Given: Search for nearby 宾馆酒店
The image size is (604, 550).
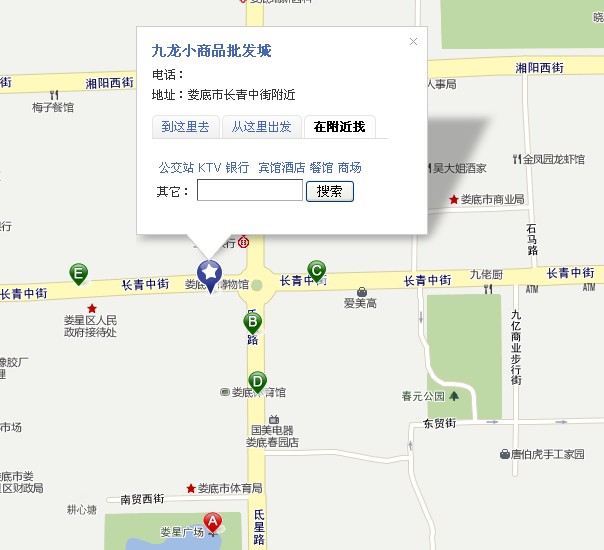Looking at the screenshot, I should (281, 167).
